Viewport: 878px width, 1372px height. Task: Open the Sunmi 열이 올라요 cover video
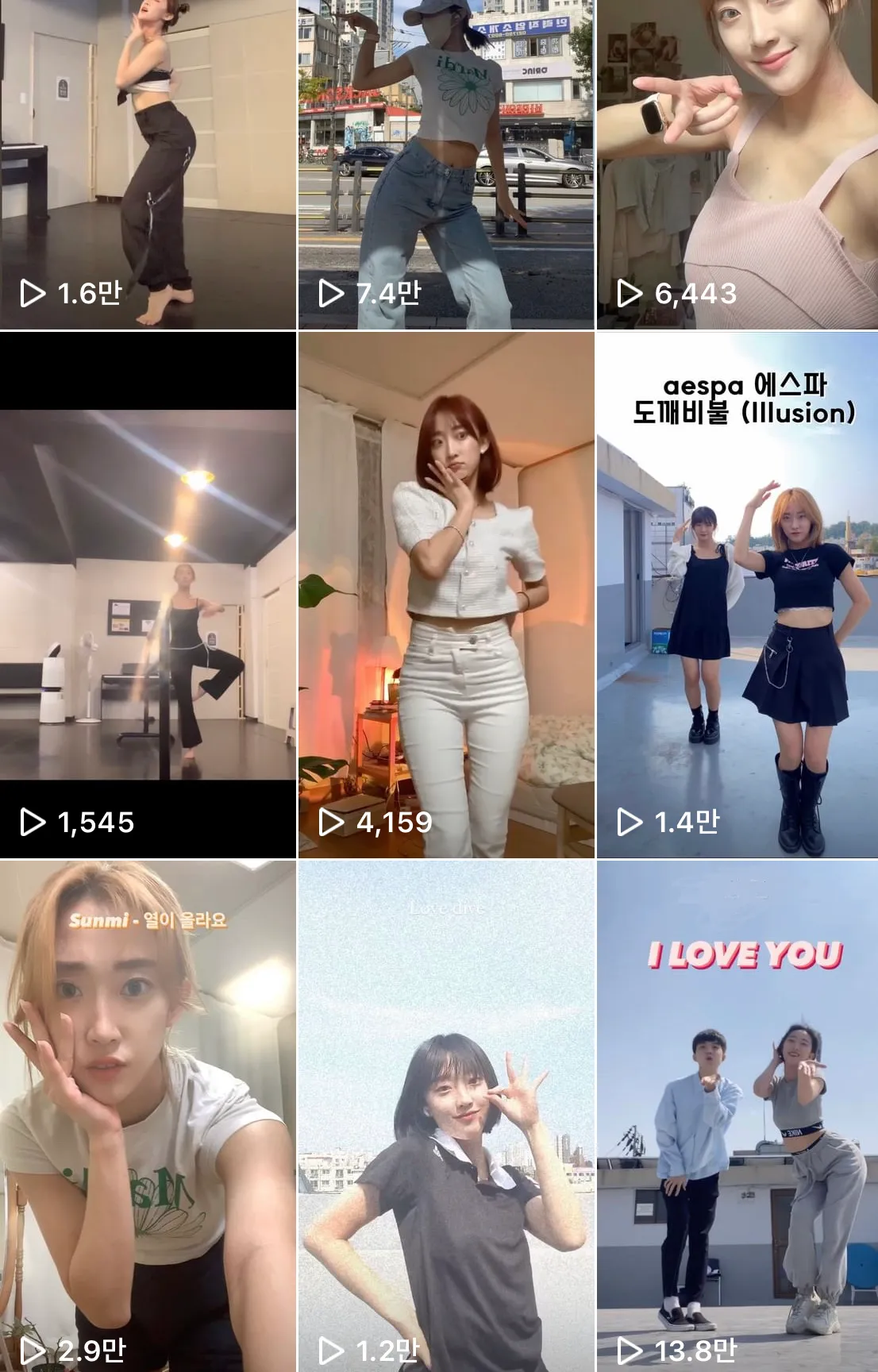[x=146, y=1112]
